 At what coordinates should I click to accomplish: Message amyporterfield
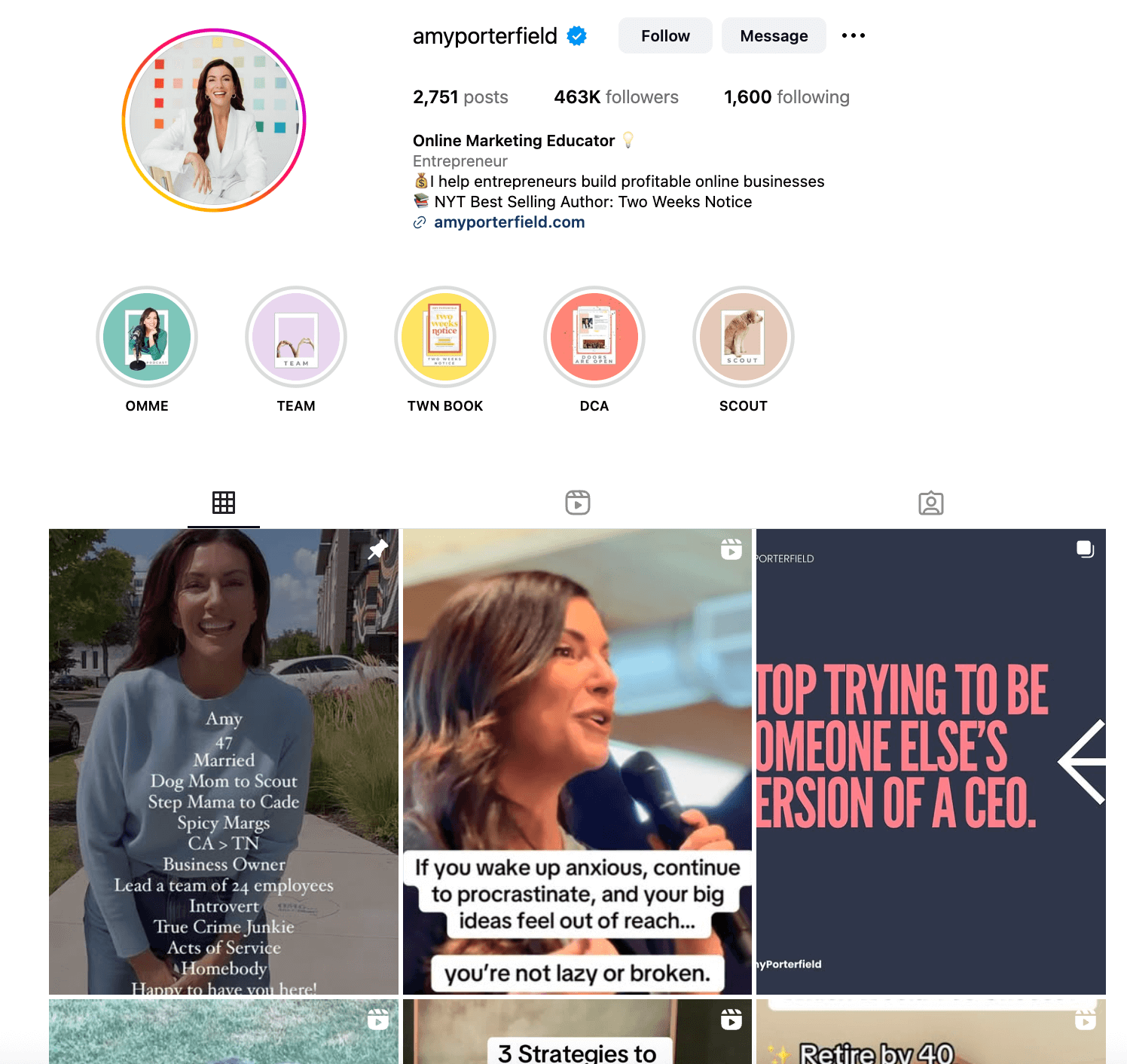coord(773,35)
